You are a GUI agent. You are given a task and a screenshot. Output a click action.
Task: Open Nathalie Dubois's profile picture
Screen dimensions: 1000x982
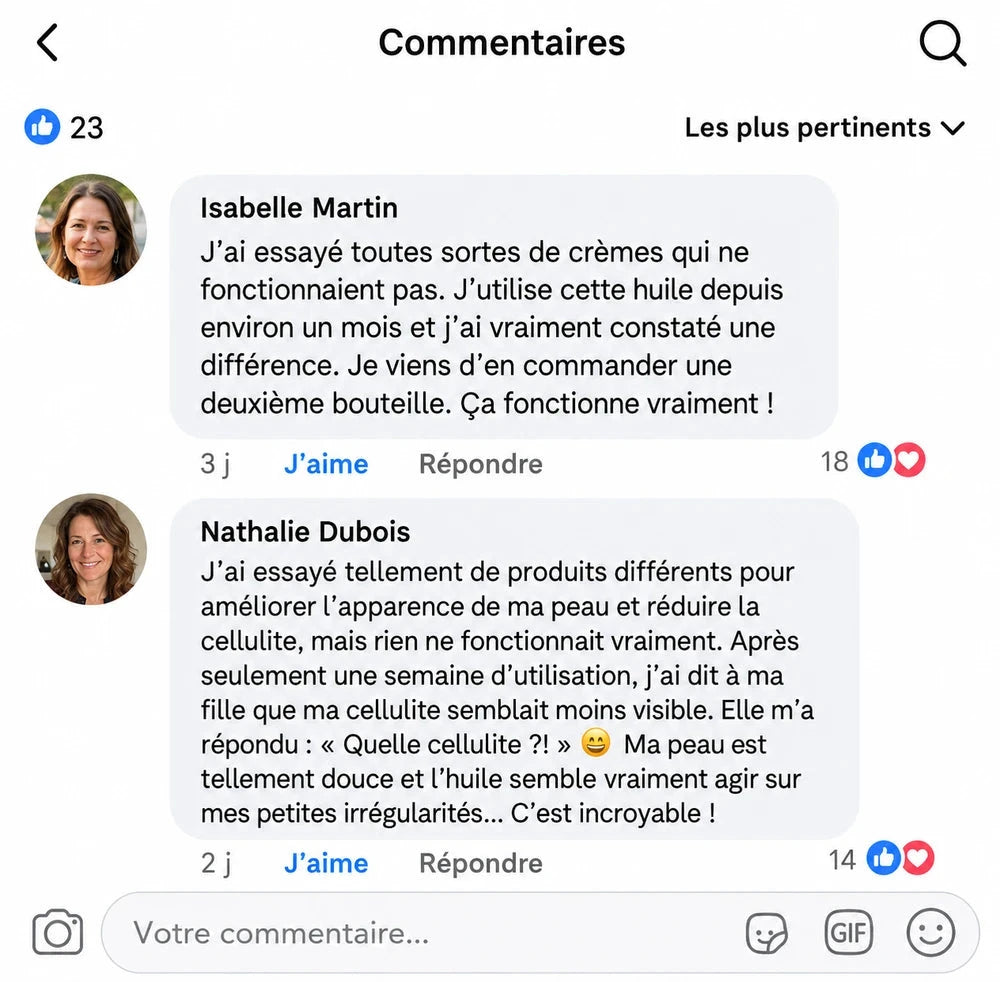[x=91, y=549]
